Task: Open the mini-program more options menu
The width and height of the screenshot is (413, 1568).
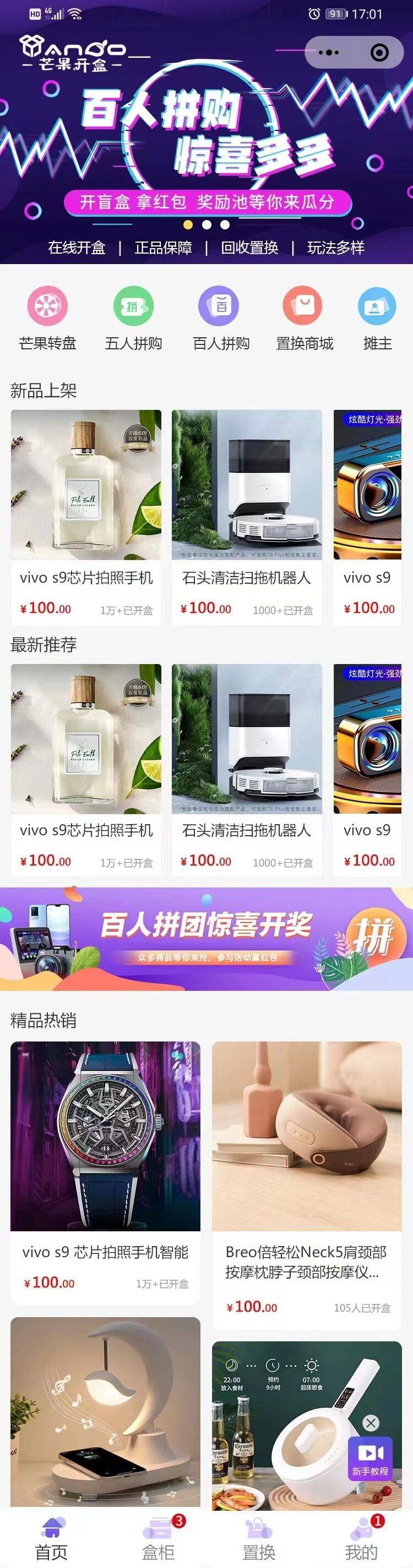Action: (329, 53)
